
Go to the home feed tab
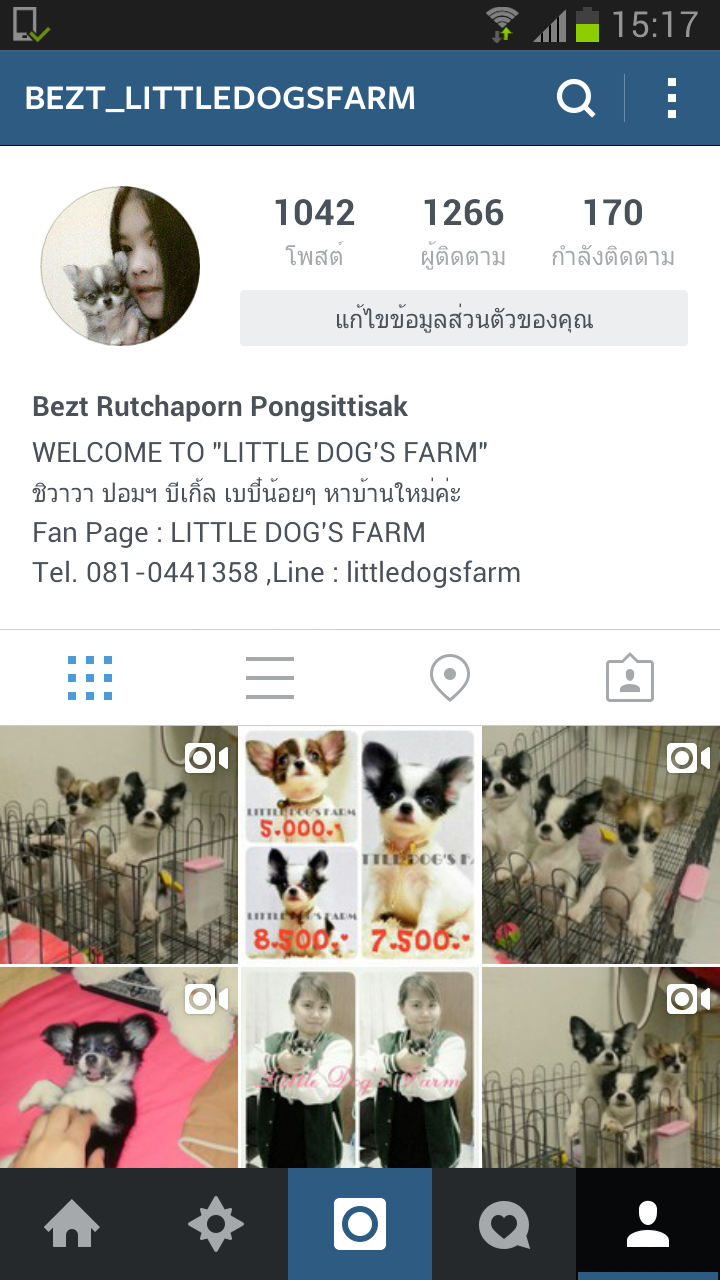click(x=72, y=1224)
